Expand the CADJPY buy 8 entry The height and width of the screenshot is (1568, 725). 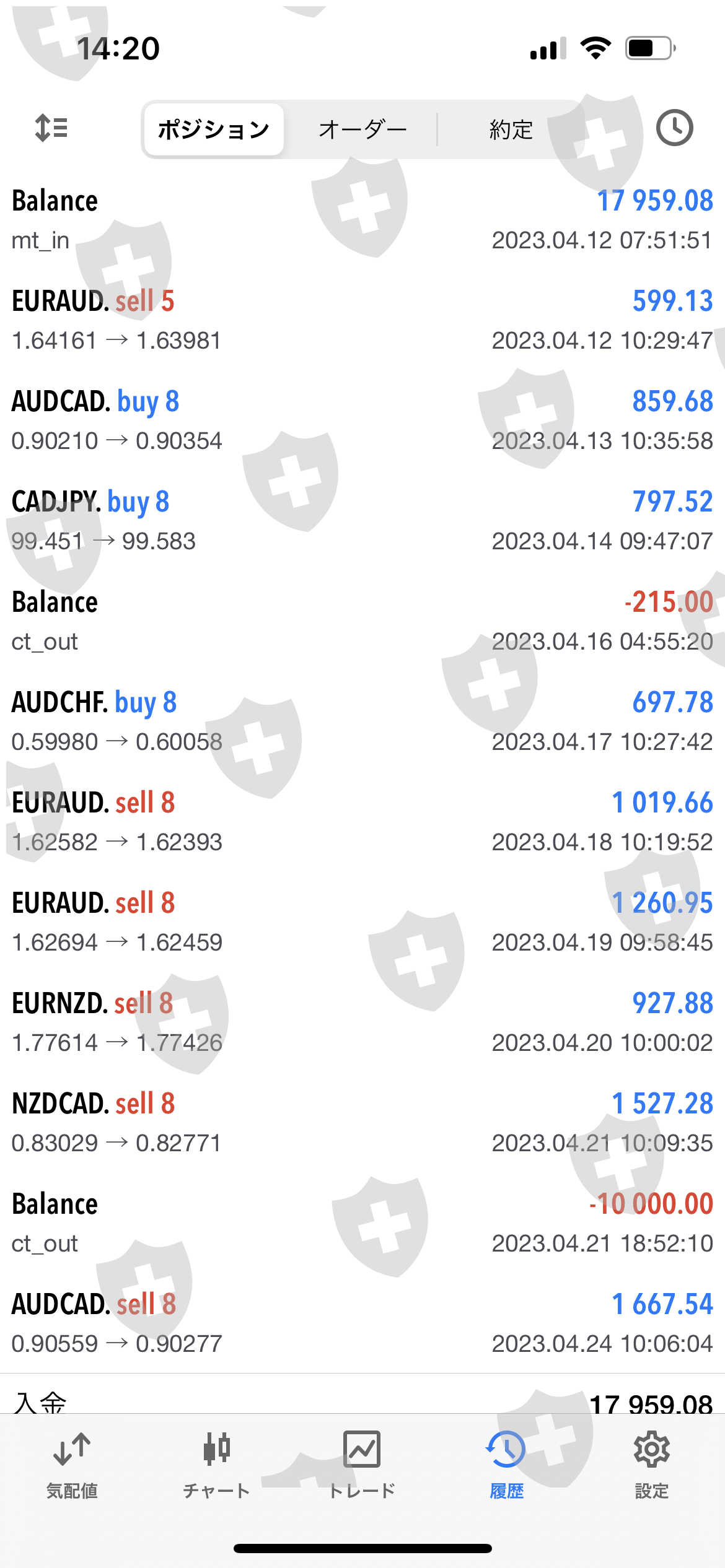pos(362,521)
